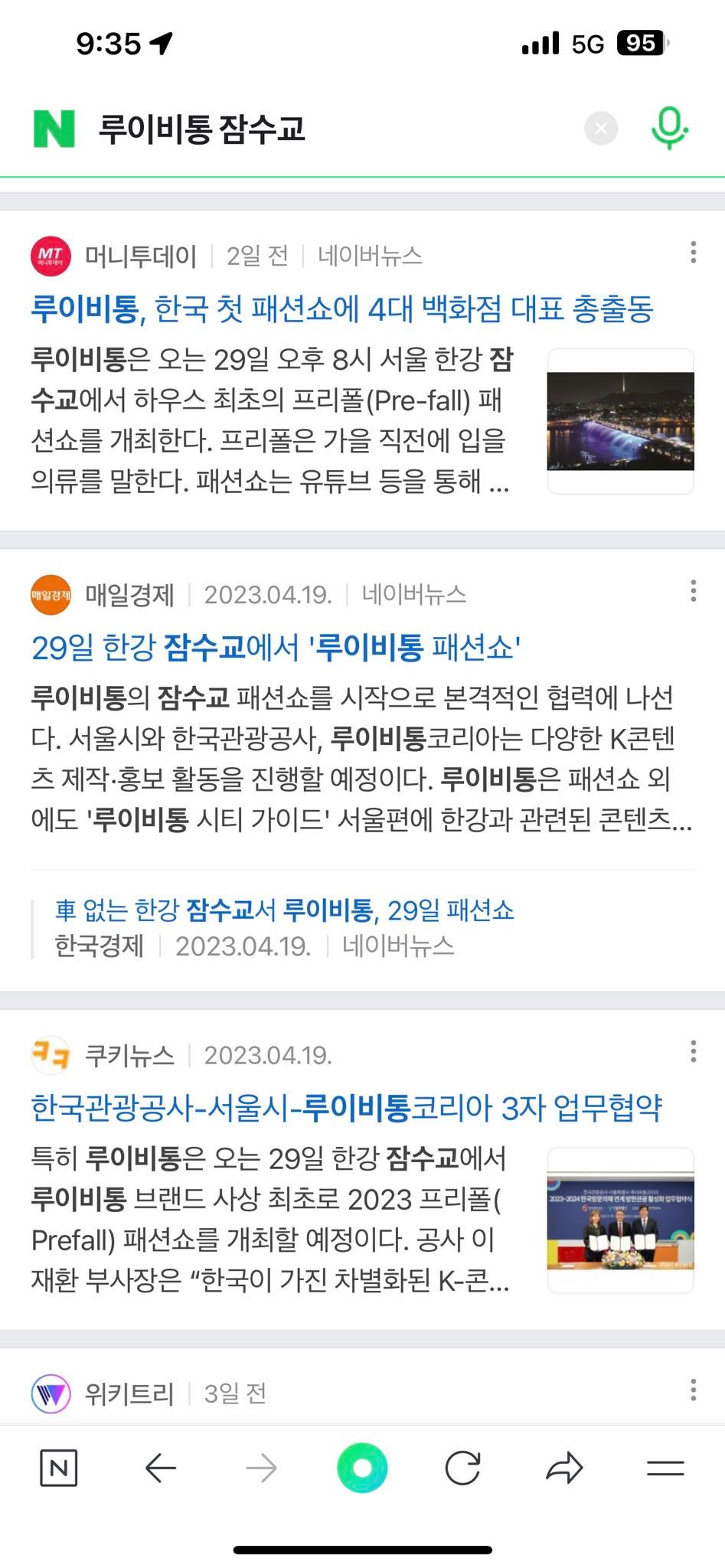The image size is (725, 1568).
Task: Start voice search with the microphone
Action: [669, 128]
